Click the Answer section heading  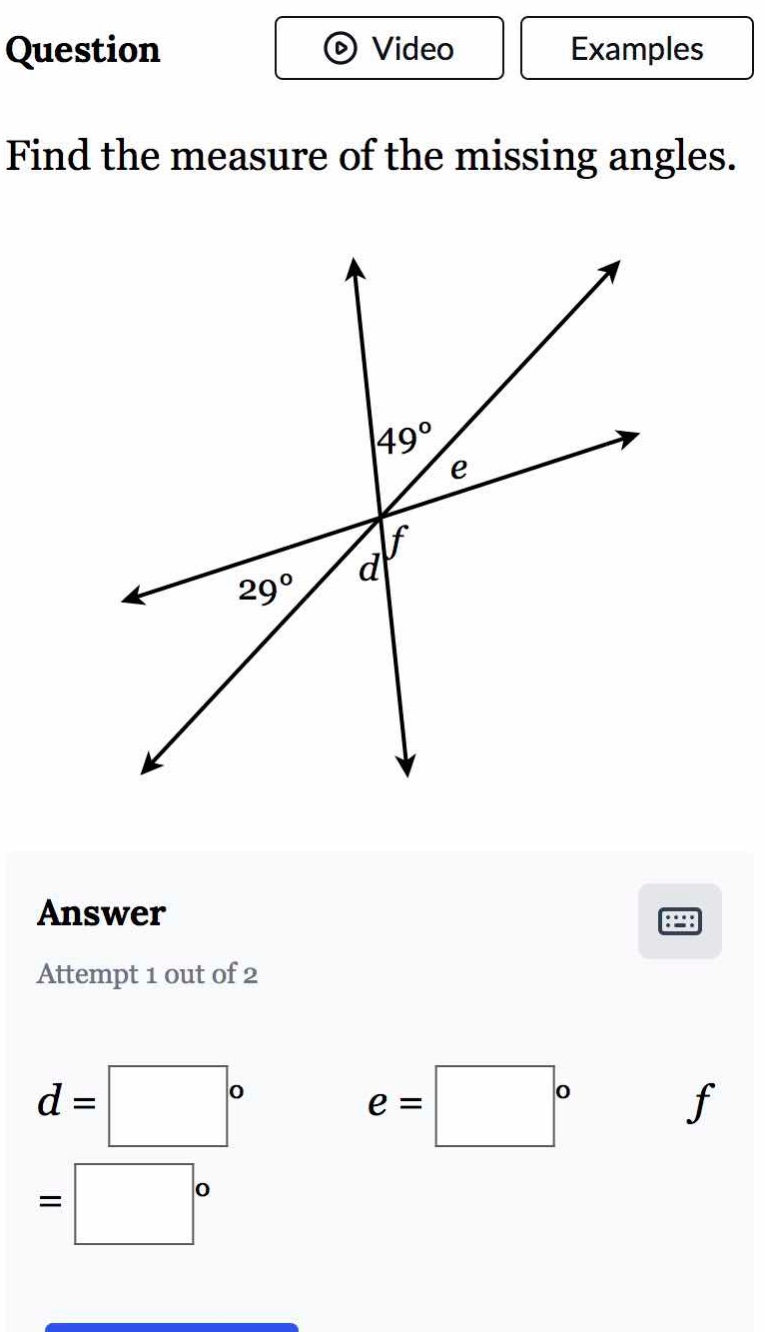pyautogui.click(x=100, y=912)
